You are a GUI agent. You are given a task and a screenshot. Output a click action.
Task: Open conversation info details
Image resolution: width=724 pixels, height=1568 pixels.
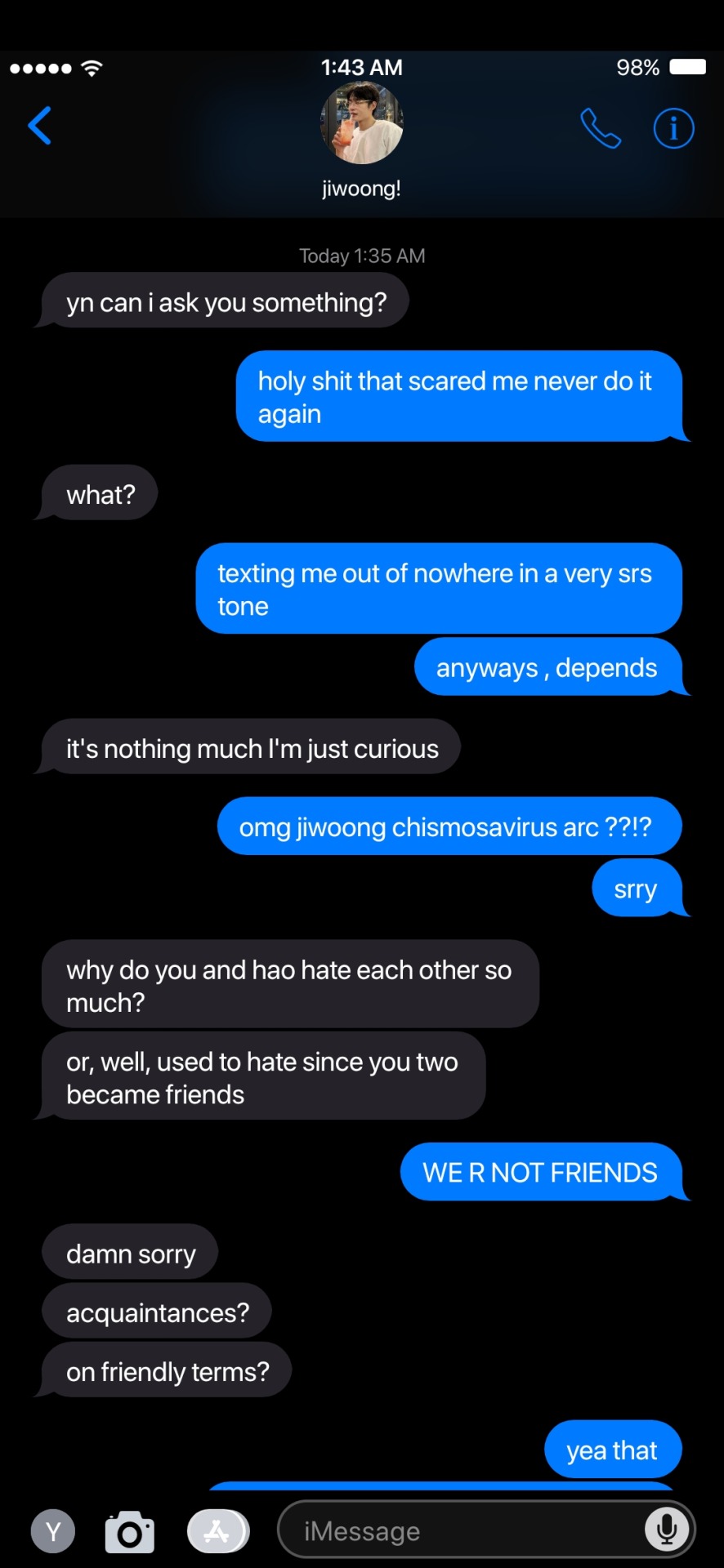pos(673,128)
